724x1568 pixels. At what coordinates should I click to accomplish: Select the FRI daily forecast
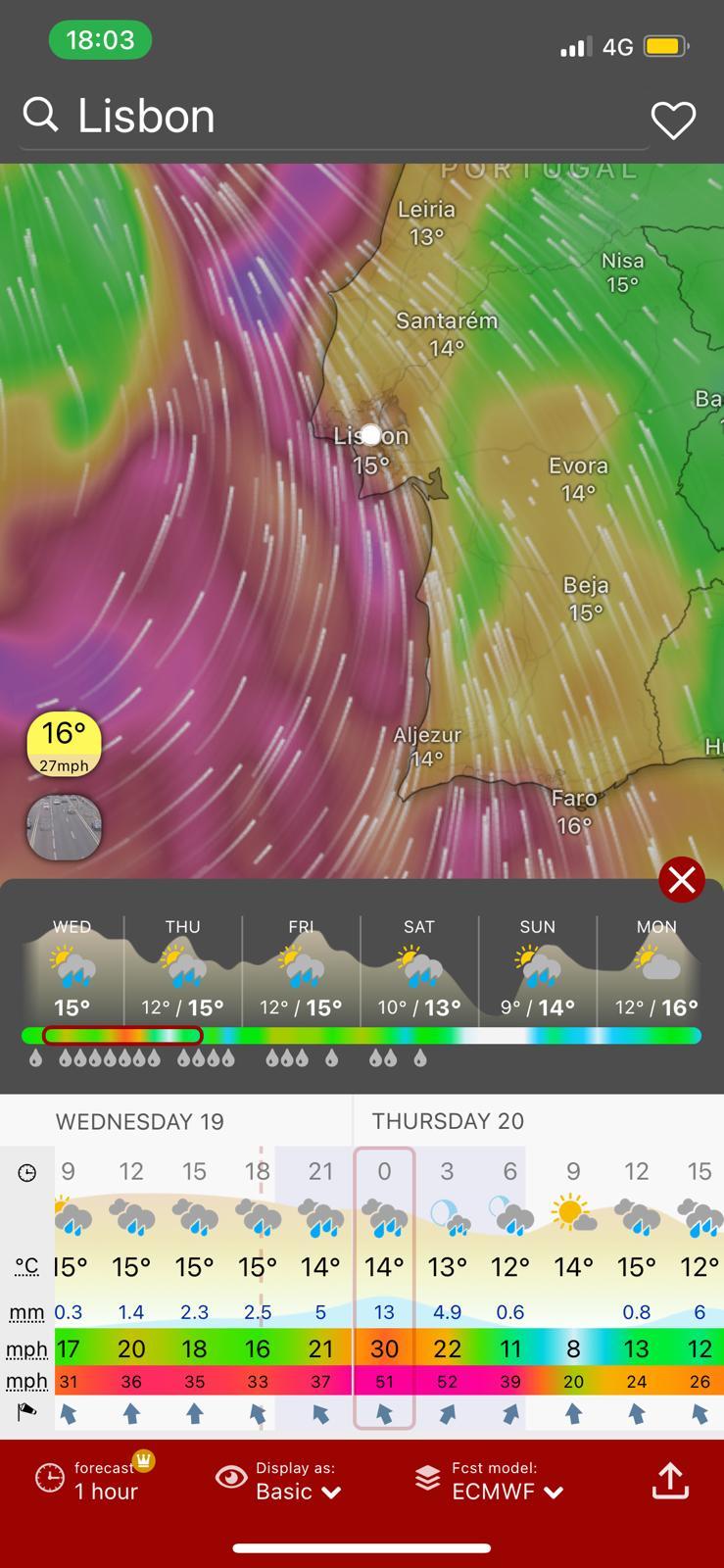click(x=301, y=969)
